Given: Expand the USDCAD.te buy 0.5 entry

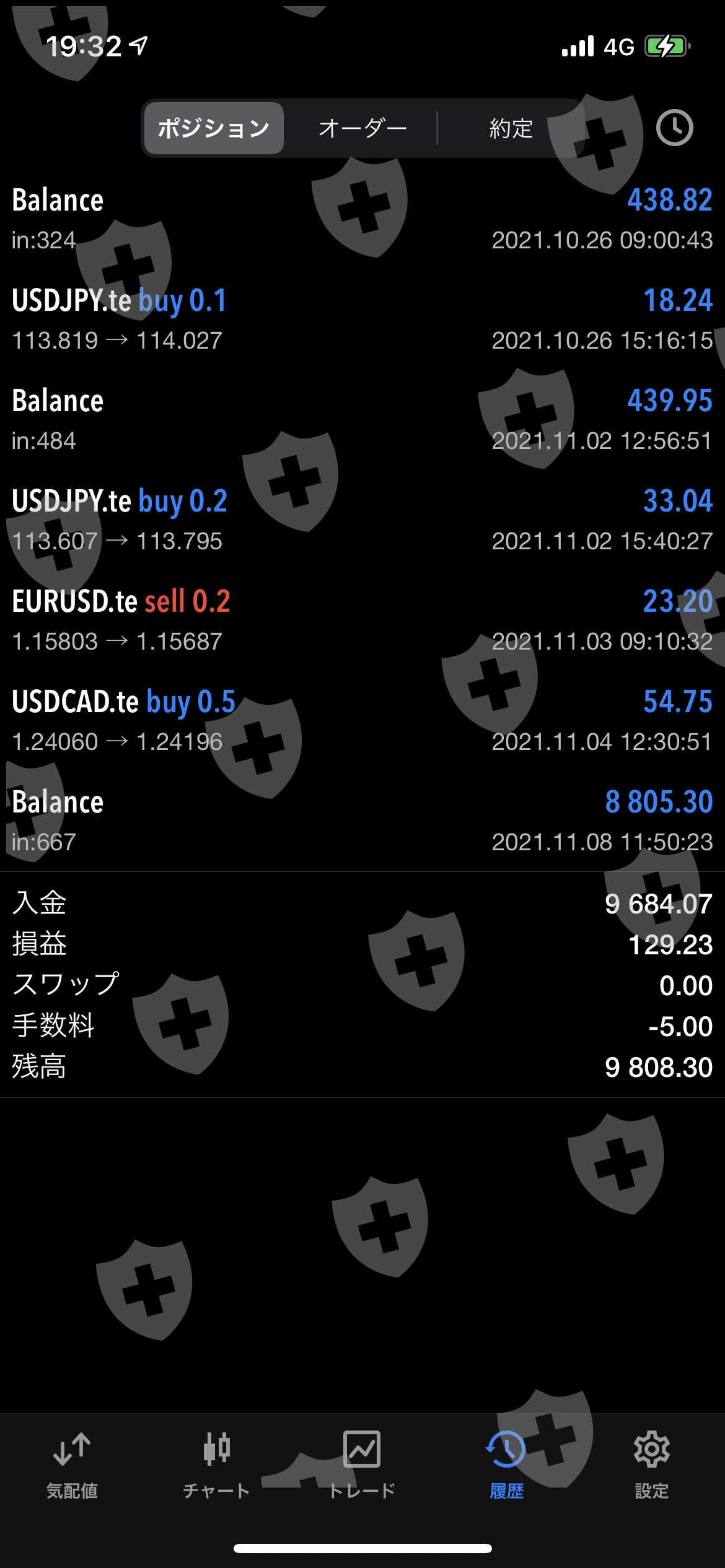Looking at the screenshot, I should click(362, 721).
